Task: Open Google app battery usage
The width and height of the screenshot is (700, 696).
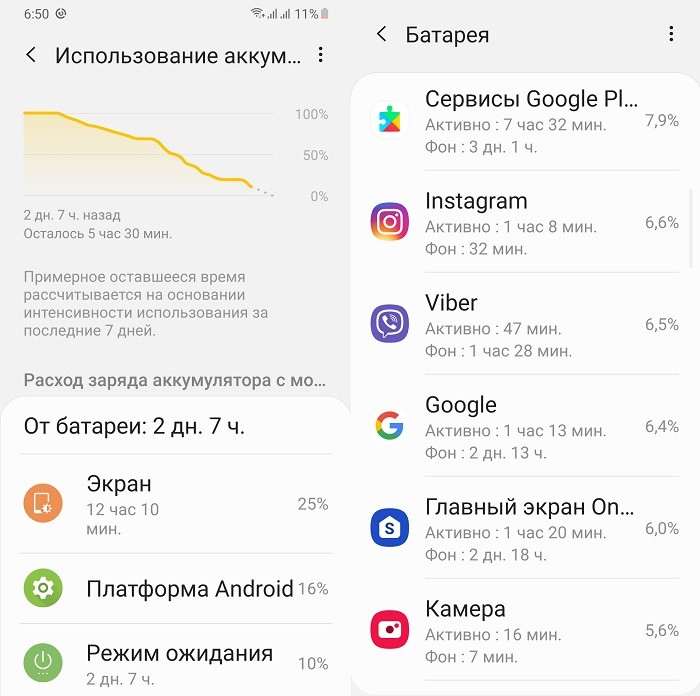Action: coord(525,427)
